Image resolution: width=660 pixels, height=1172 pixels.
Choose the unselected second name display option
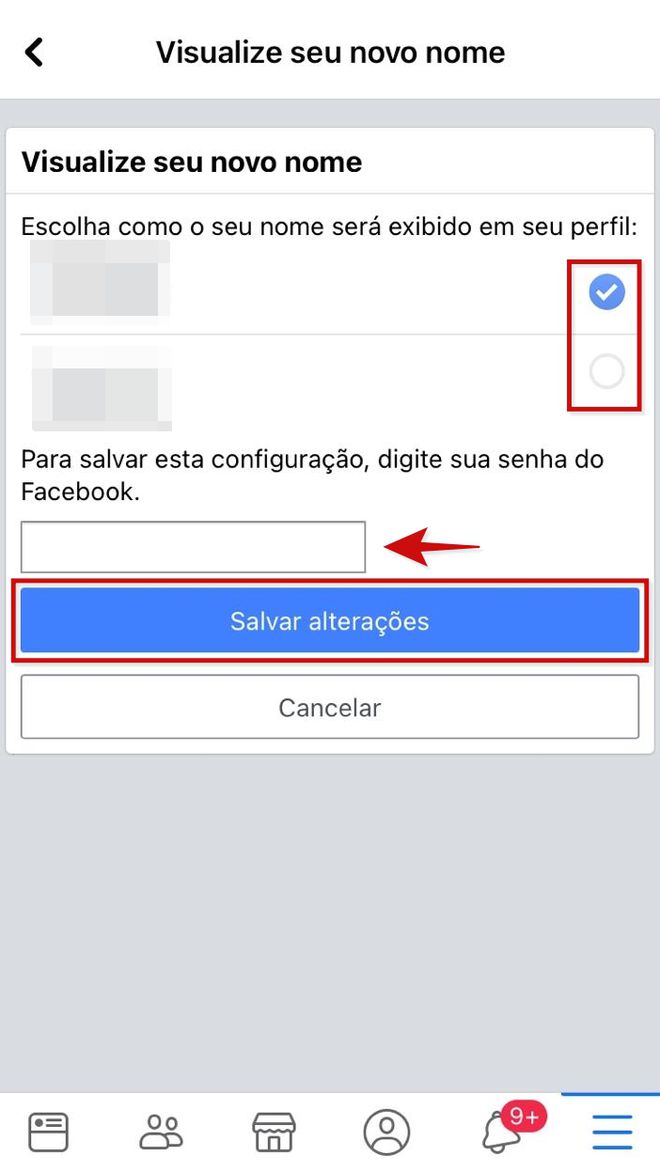pyautogui.click(x=606, y=371)
